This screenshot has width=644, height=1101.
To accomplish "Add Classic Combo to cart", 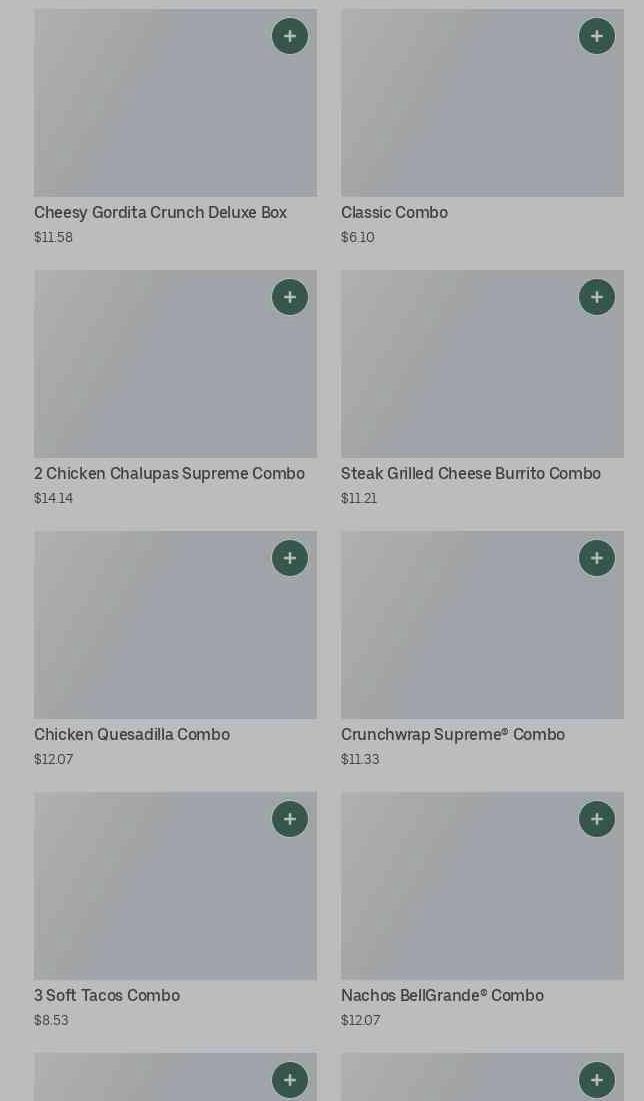I will pyautogui.click(x=597, y=37).
